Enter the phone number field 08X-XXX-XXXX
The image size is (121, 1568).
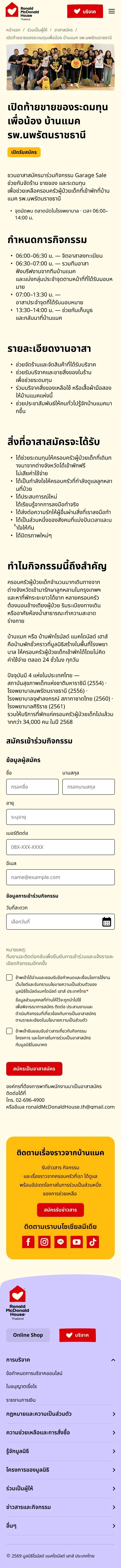click(x=60, y=847)
